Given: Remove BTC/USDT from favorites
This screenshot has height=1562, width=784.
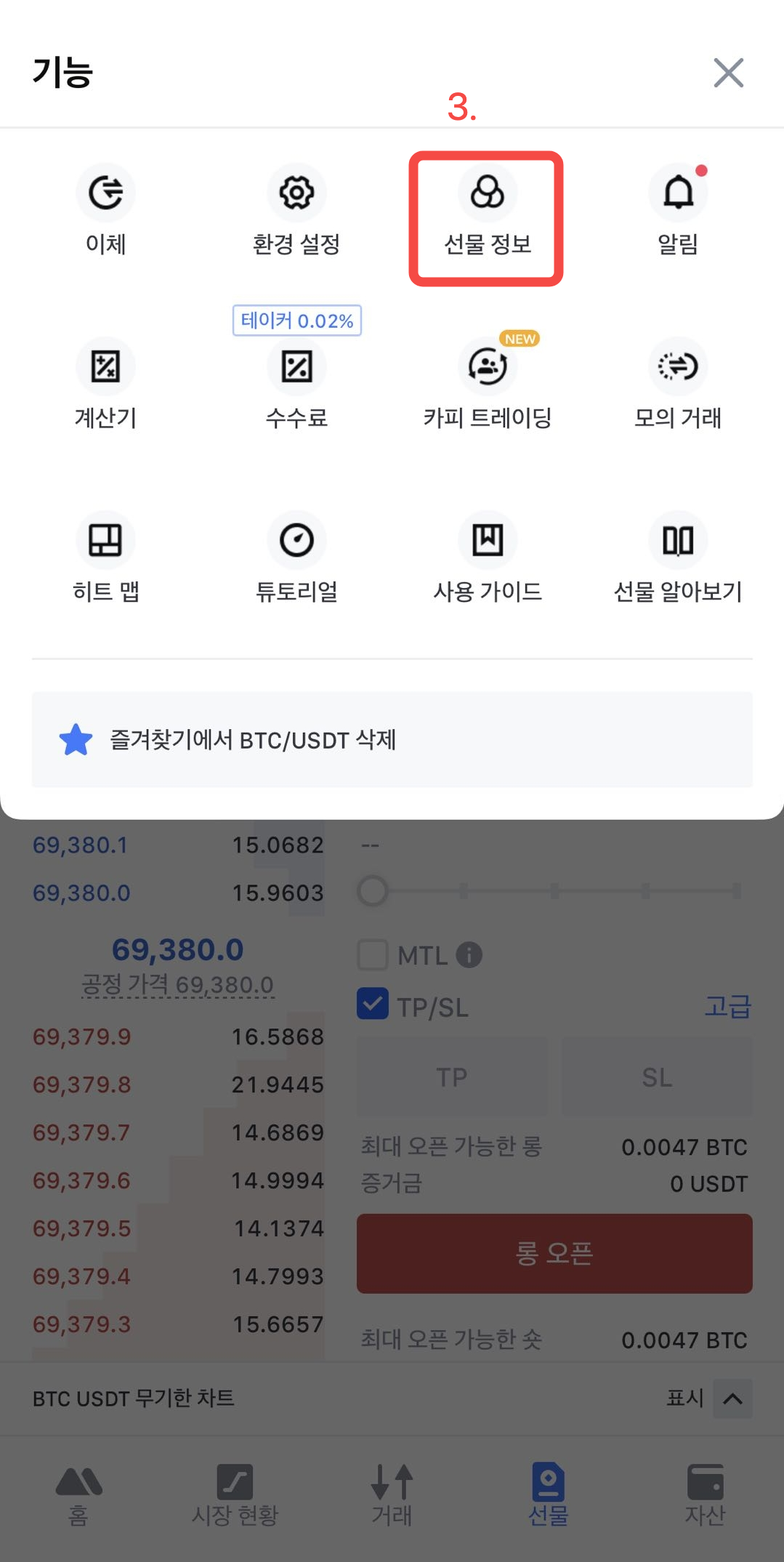Looking at the screenshot, I should (x=392, y=739).
